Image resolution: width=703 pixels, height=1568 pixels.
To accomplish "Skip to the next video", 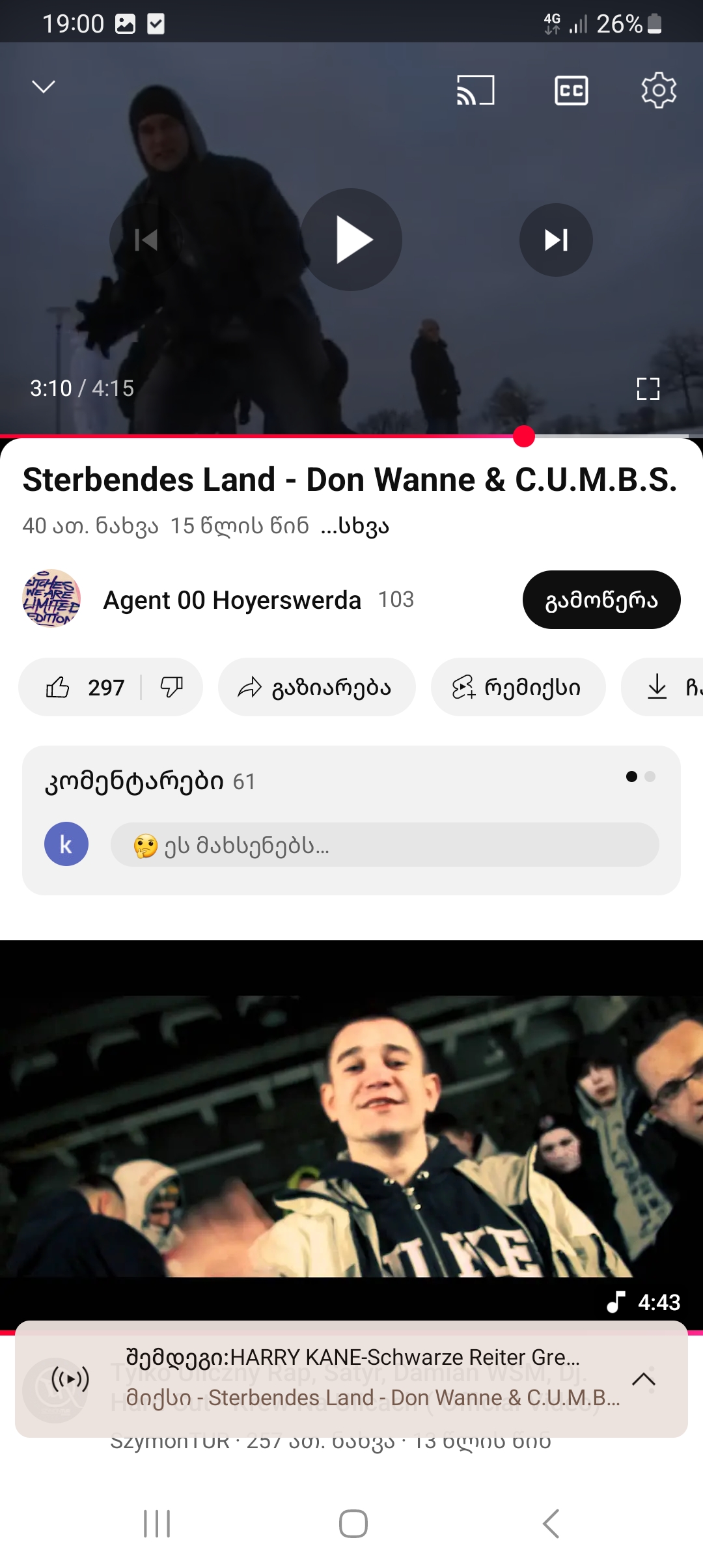I will point(556,240).
